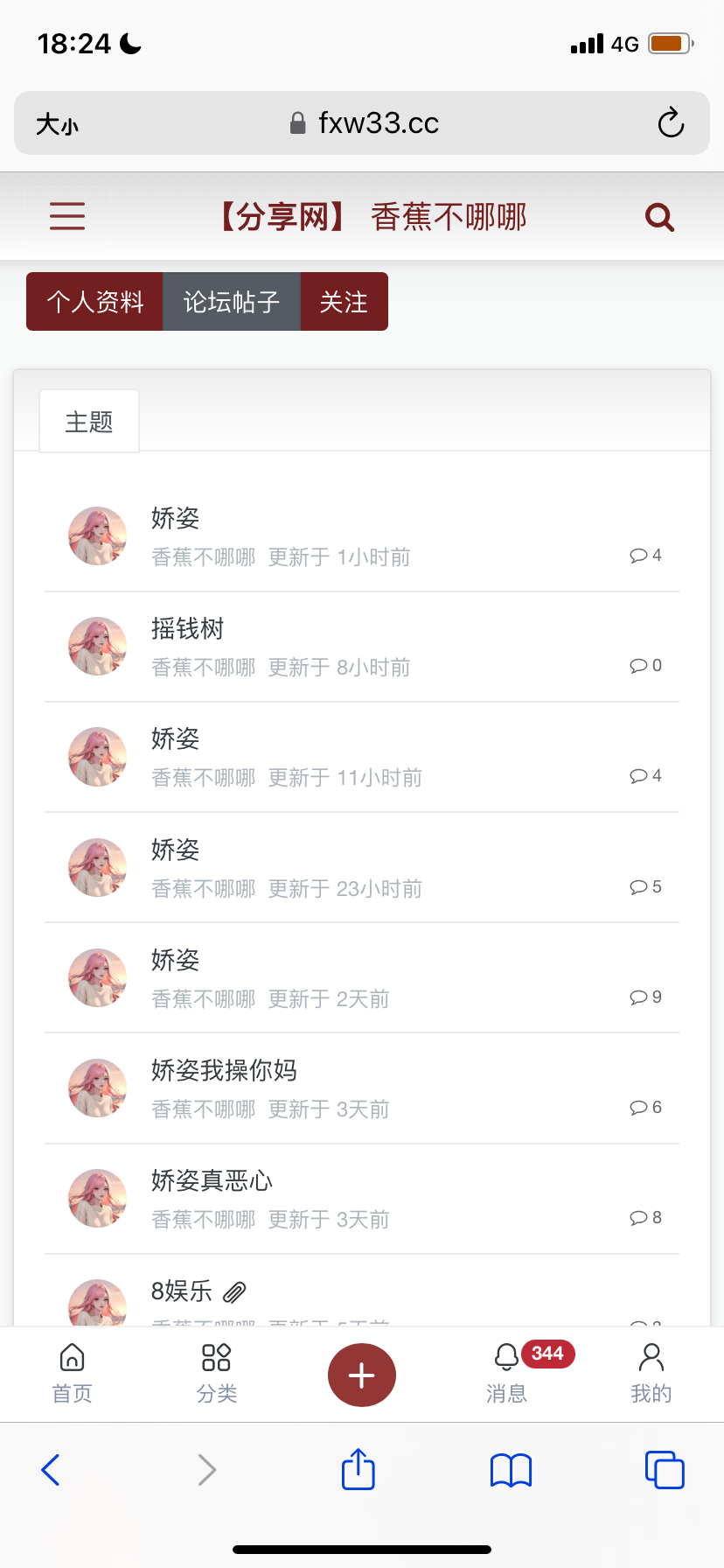724x1568 pixels.
Task: Switch to 个人资料 tab
Action: [94, 302]
